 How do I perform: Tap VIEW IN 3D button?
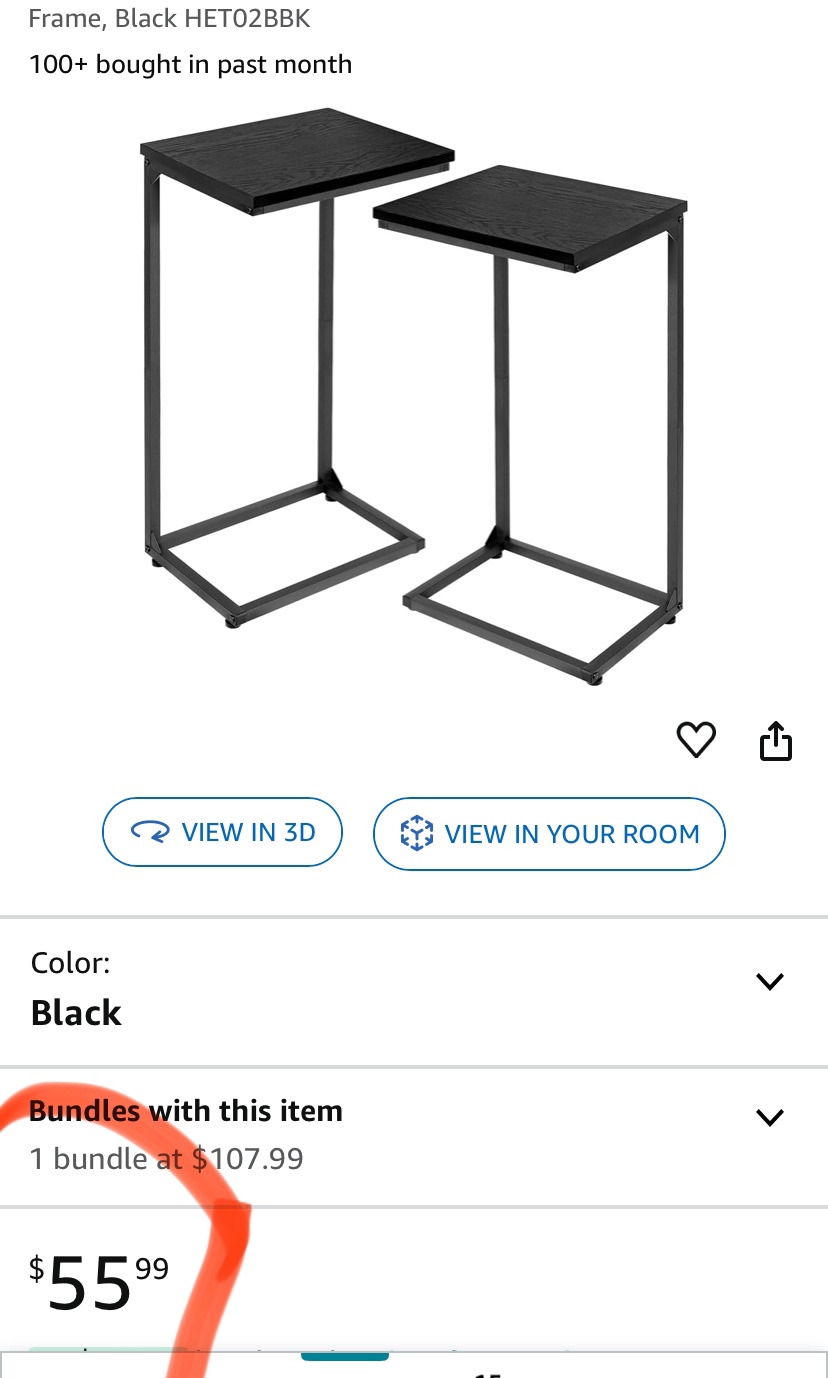tap(223, 832)
